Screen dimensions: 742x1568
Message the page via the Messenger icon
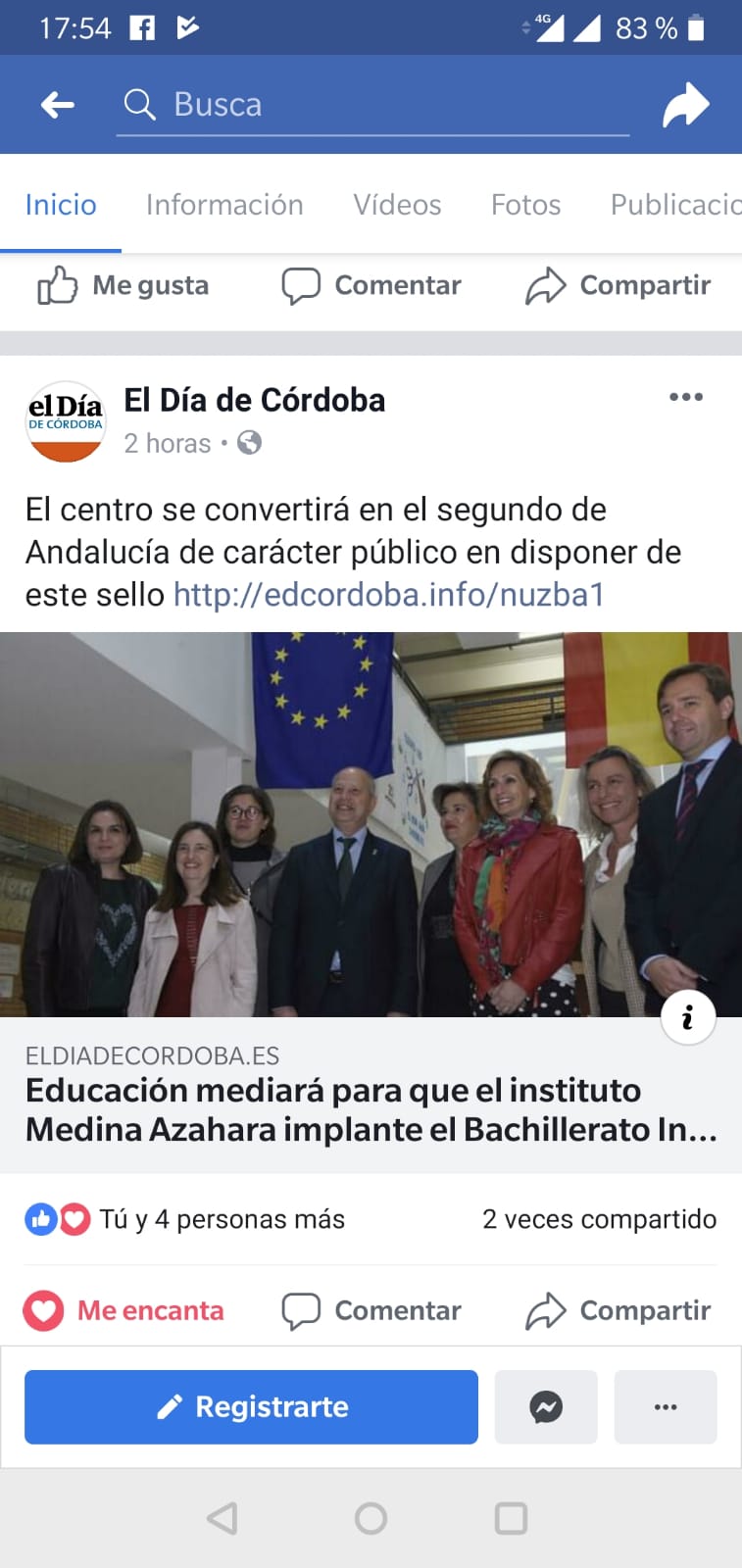pos(546,1407)
